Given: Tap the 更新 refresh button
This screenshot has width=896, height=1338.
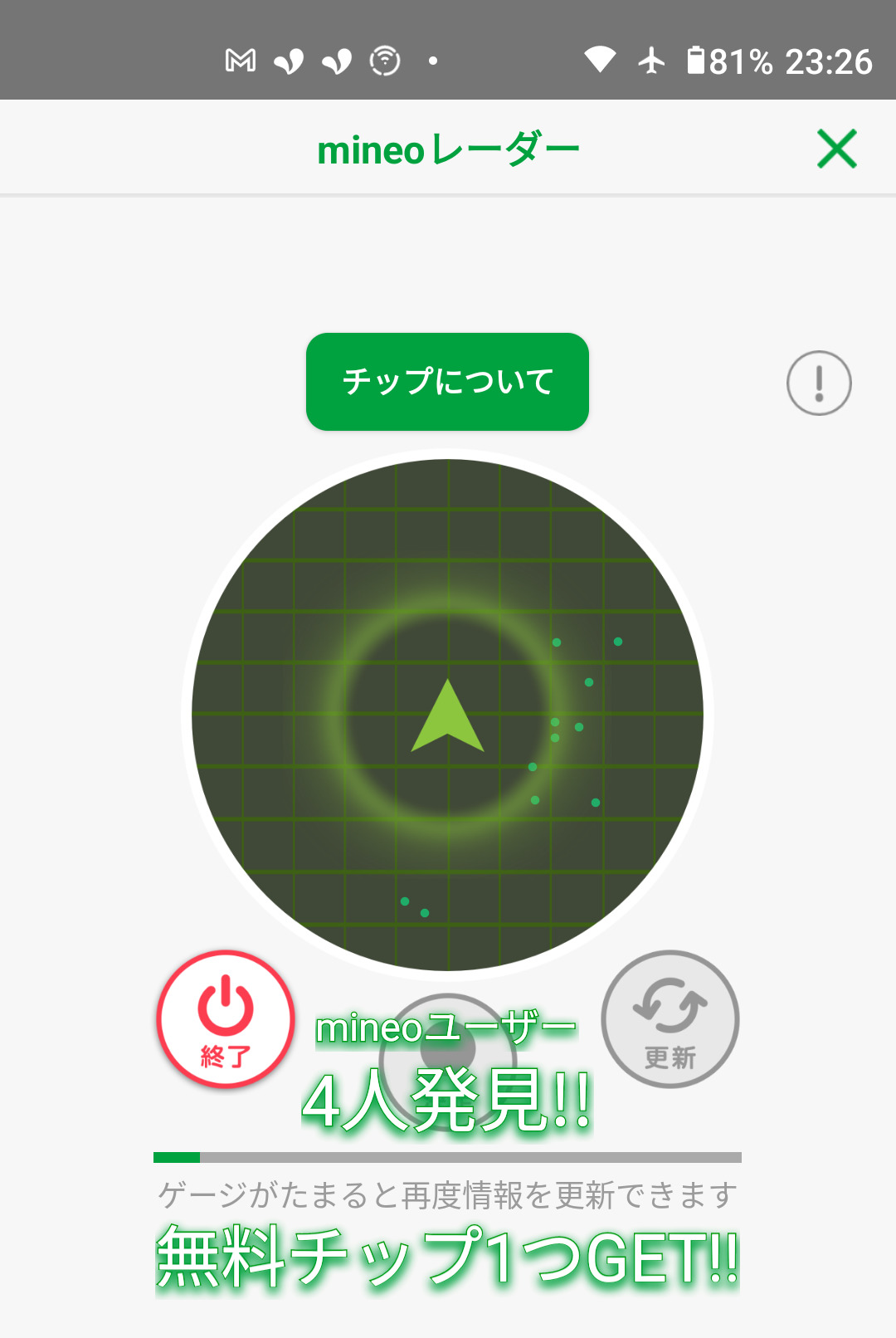Looking at the screenshot, I should pyautogui.click(x=670, y=1019).
